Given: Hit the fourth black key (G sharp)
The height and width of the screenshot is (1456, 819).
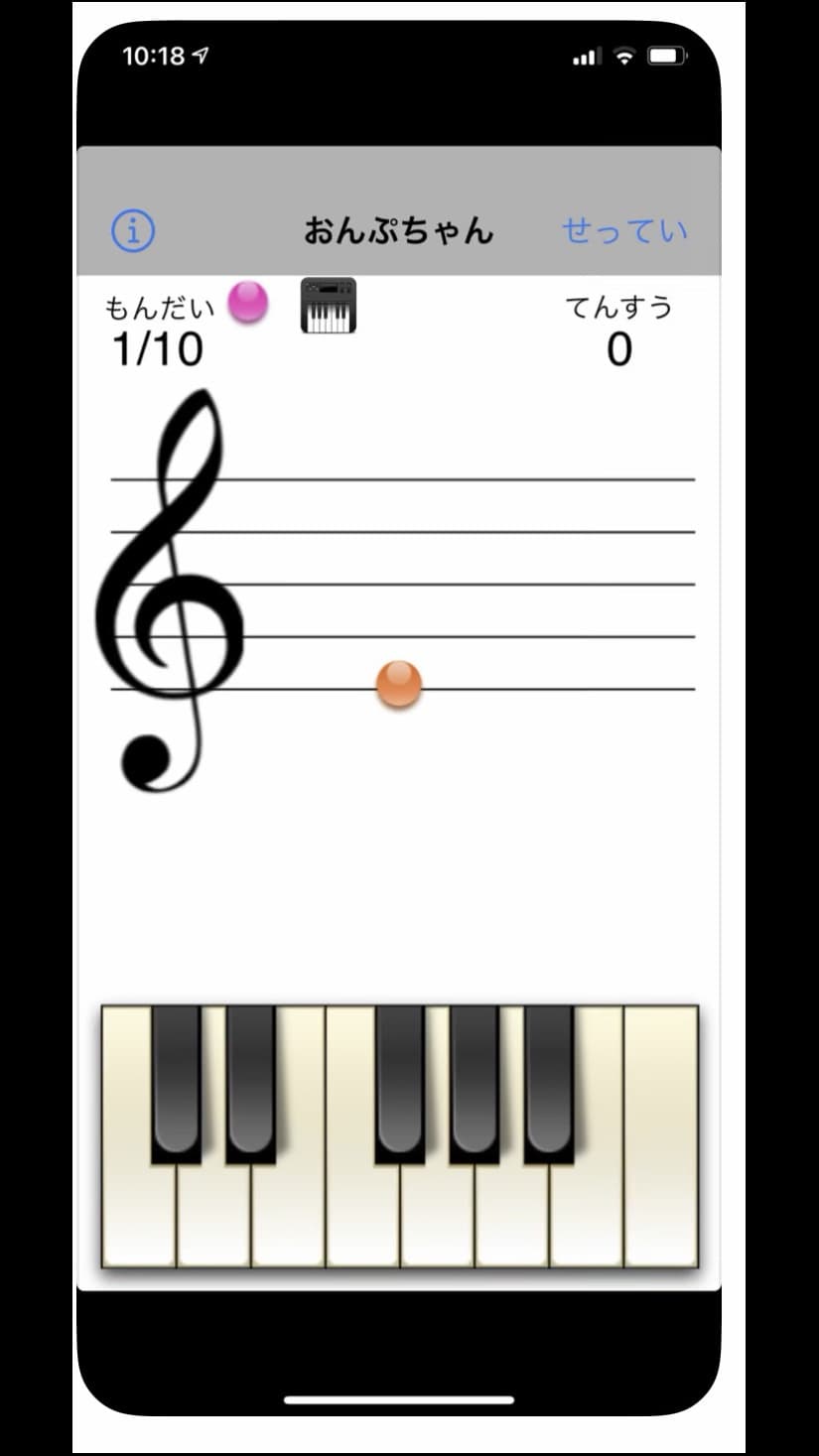Looking at the screenshot, I should pos(474,1082).
